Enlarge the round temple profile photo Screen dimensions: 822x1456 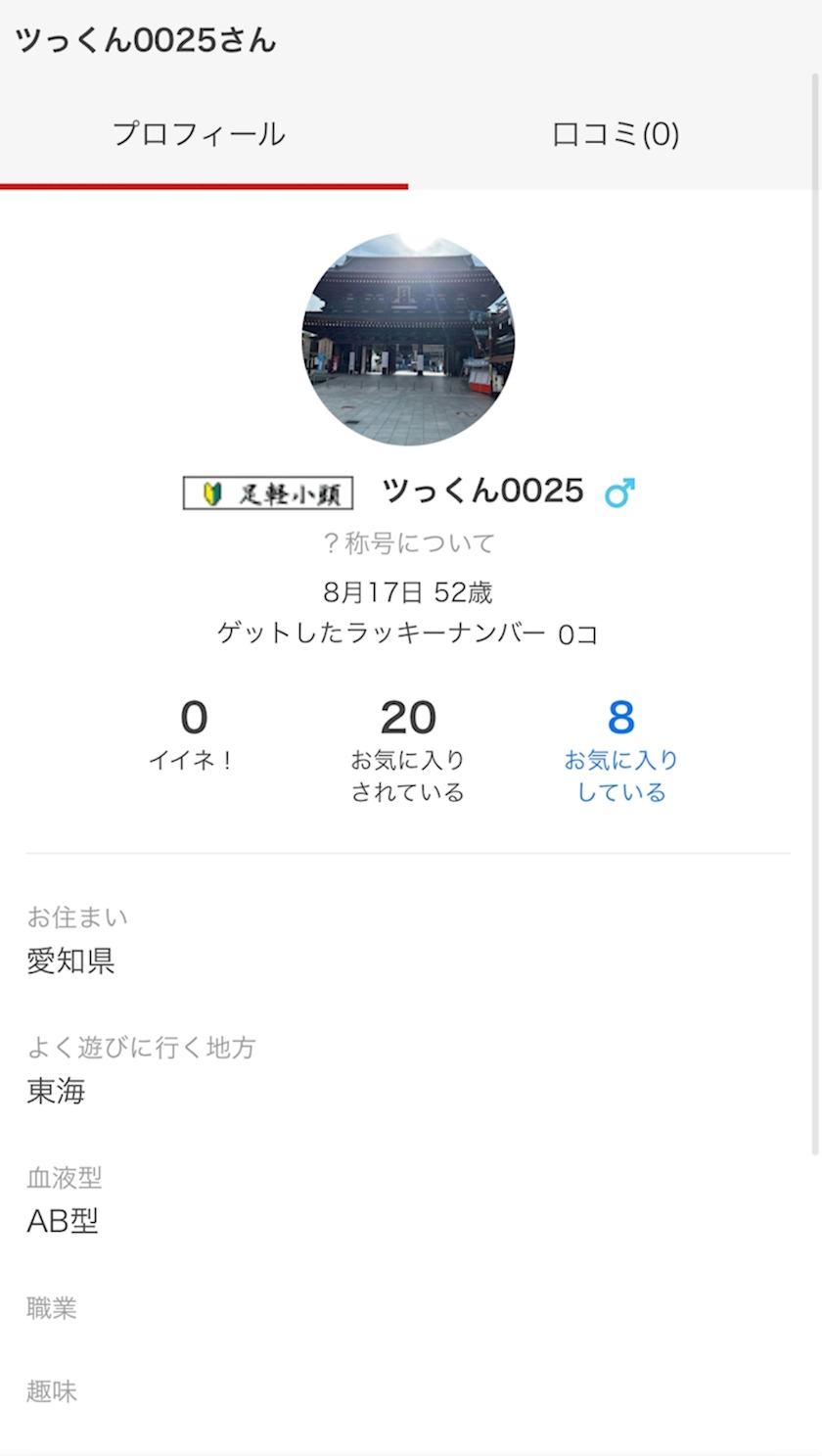click(x=408, y=339)
